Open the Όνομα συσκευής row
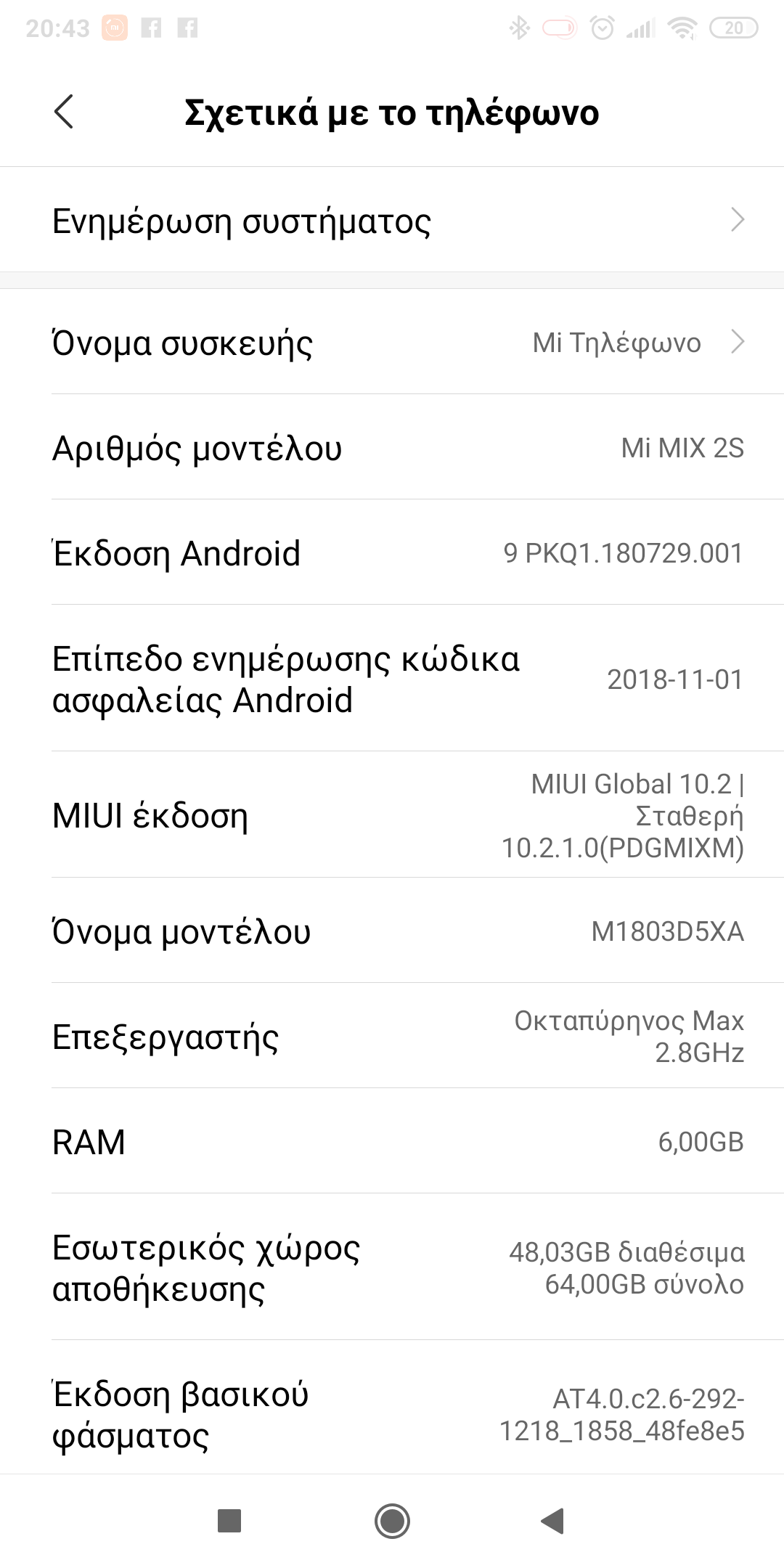784x1568 pixels. pos(392,343)
